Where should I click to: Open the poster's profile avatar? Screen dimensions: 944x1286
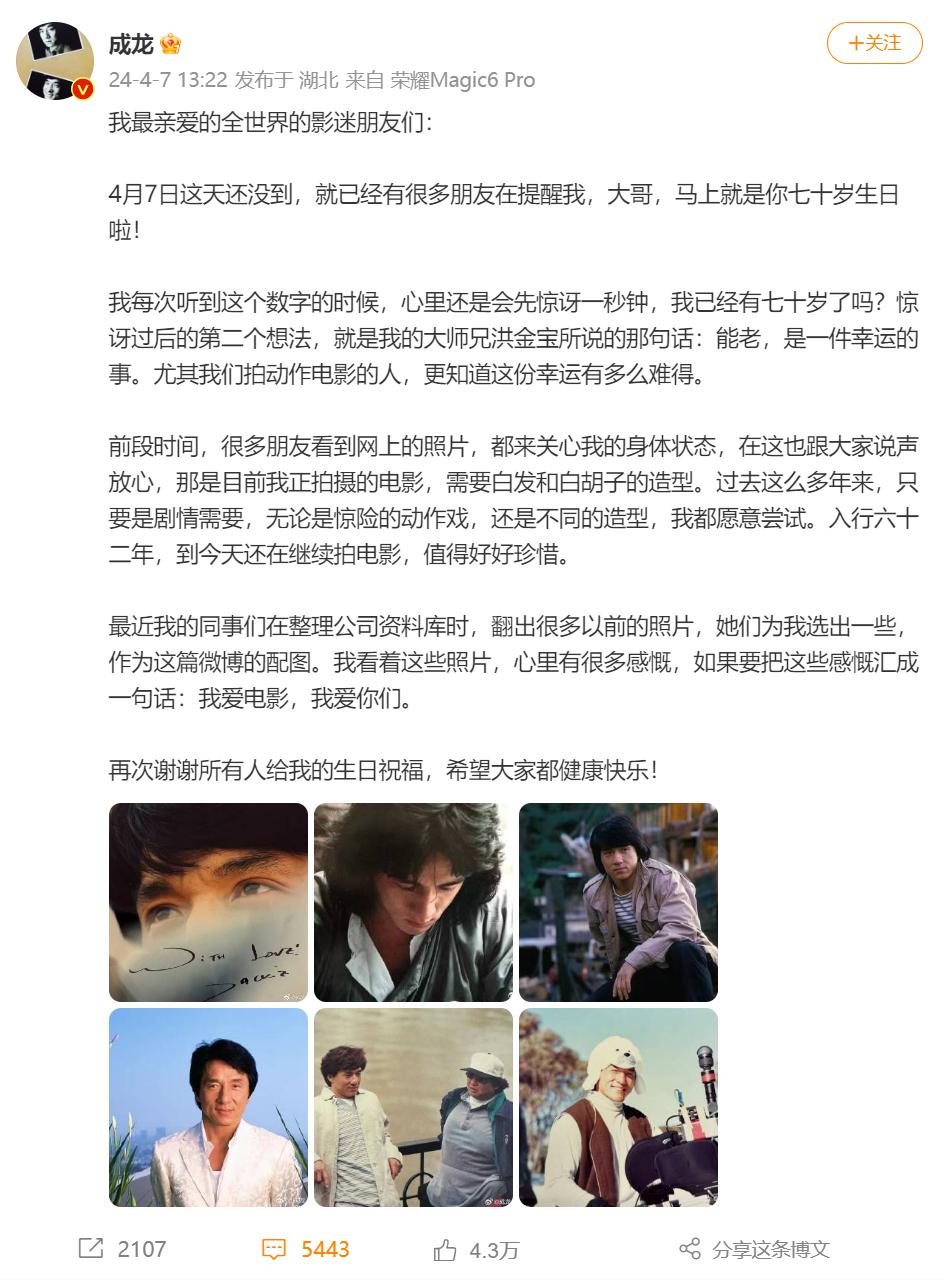pyautogui.click(x=55, y=61)
